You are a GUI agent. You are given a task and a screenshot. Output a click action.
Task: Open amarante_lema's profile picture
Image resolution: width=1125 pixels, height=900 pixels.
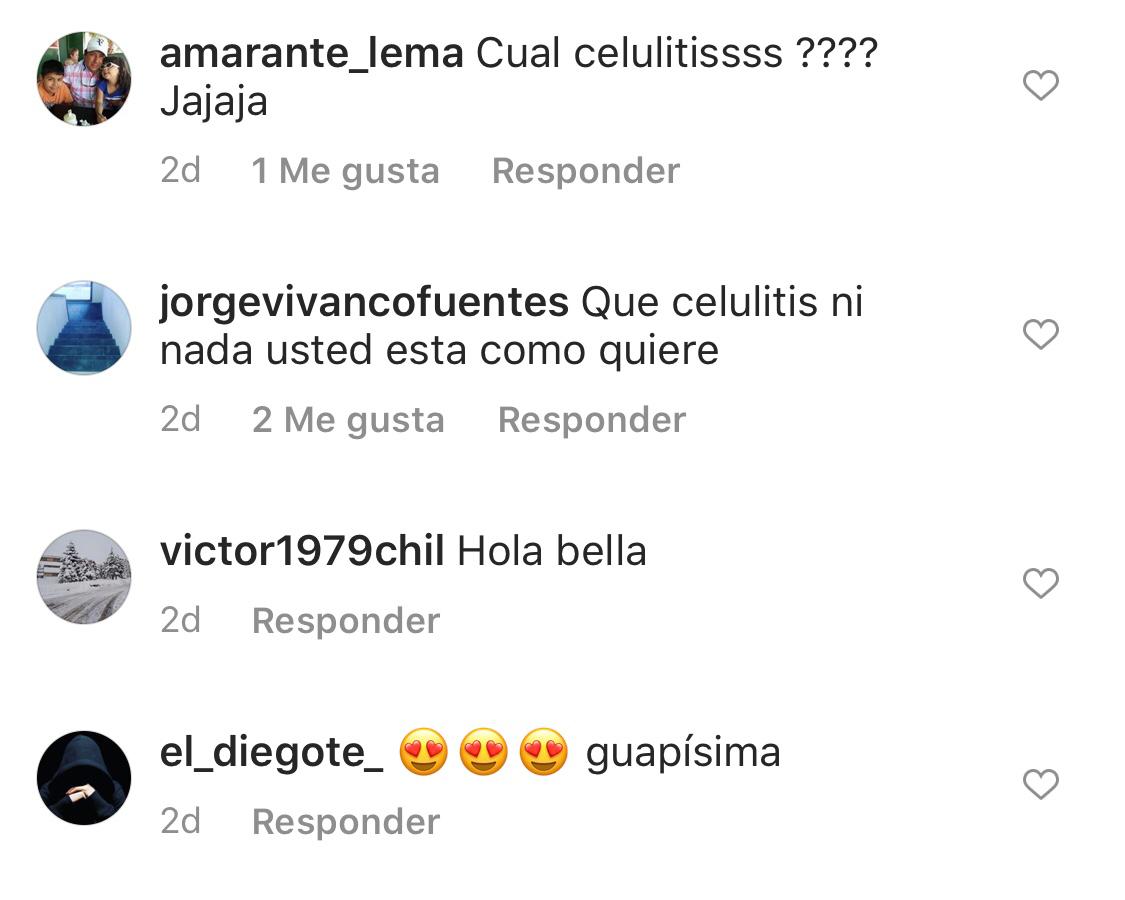(84, 79)
